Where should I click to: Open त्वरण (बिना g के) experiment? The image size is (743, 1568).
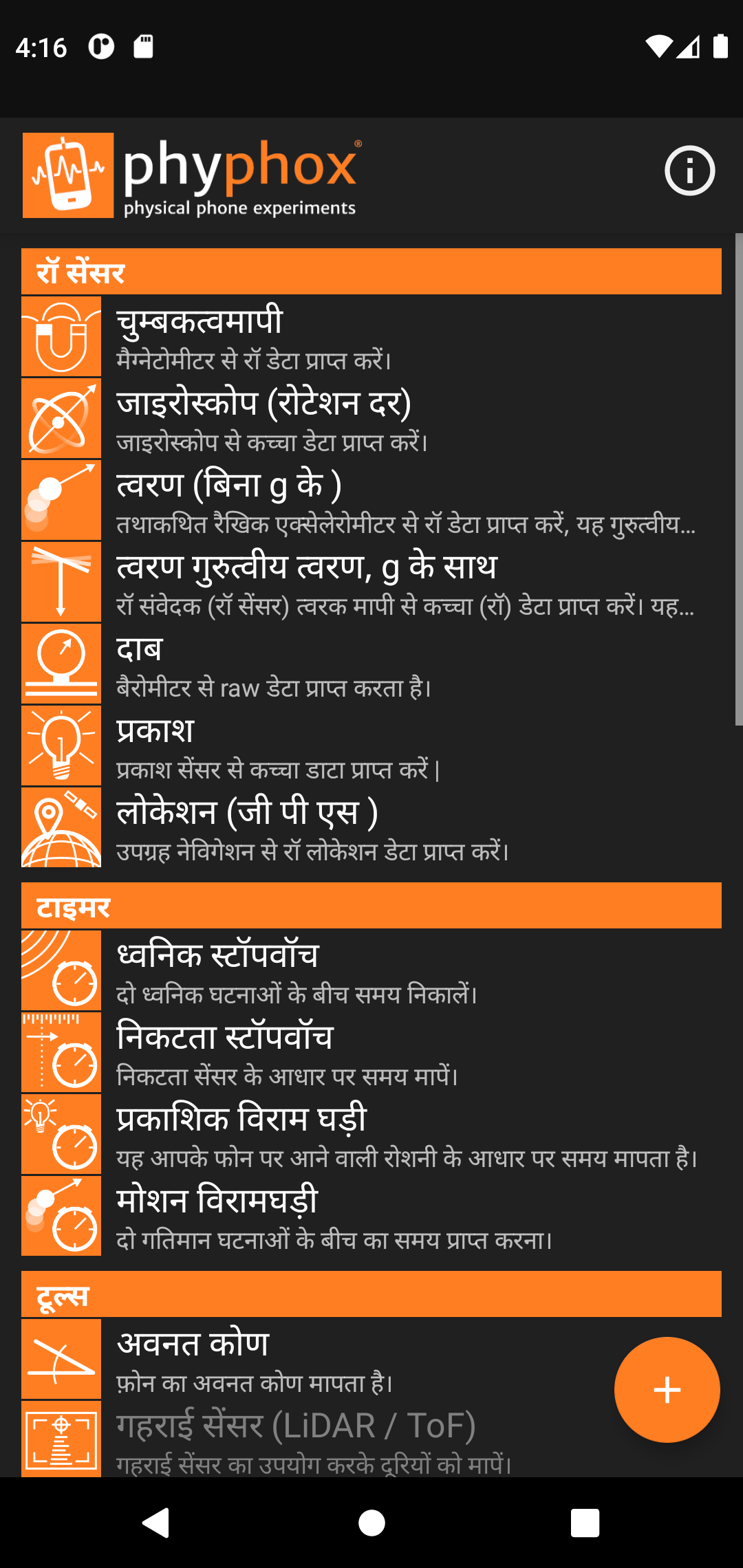371,501
